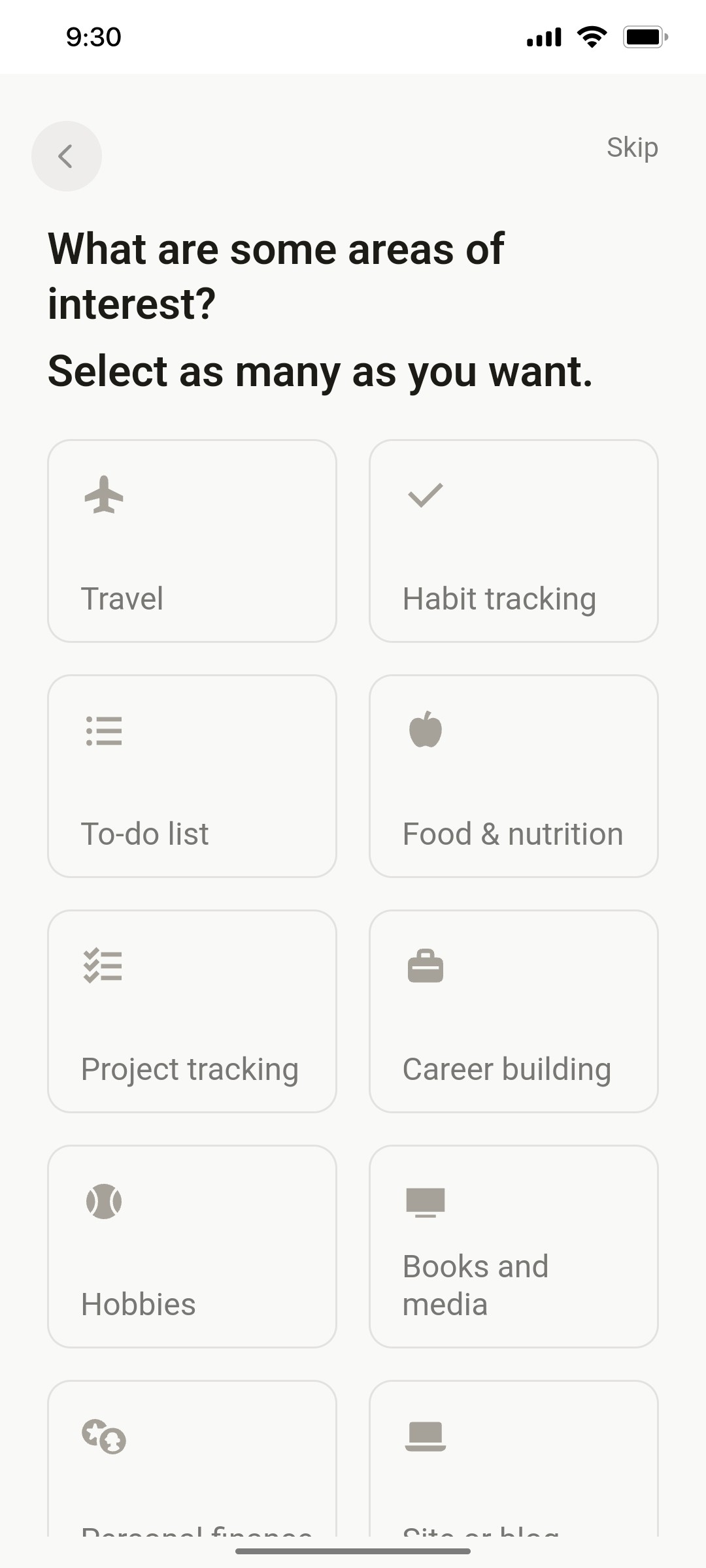The image size is (706, 1568).
Task: Tap the Skip link to bypass this step
Action: 632,148
